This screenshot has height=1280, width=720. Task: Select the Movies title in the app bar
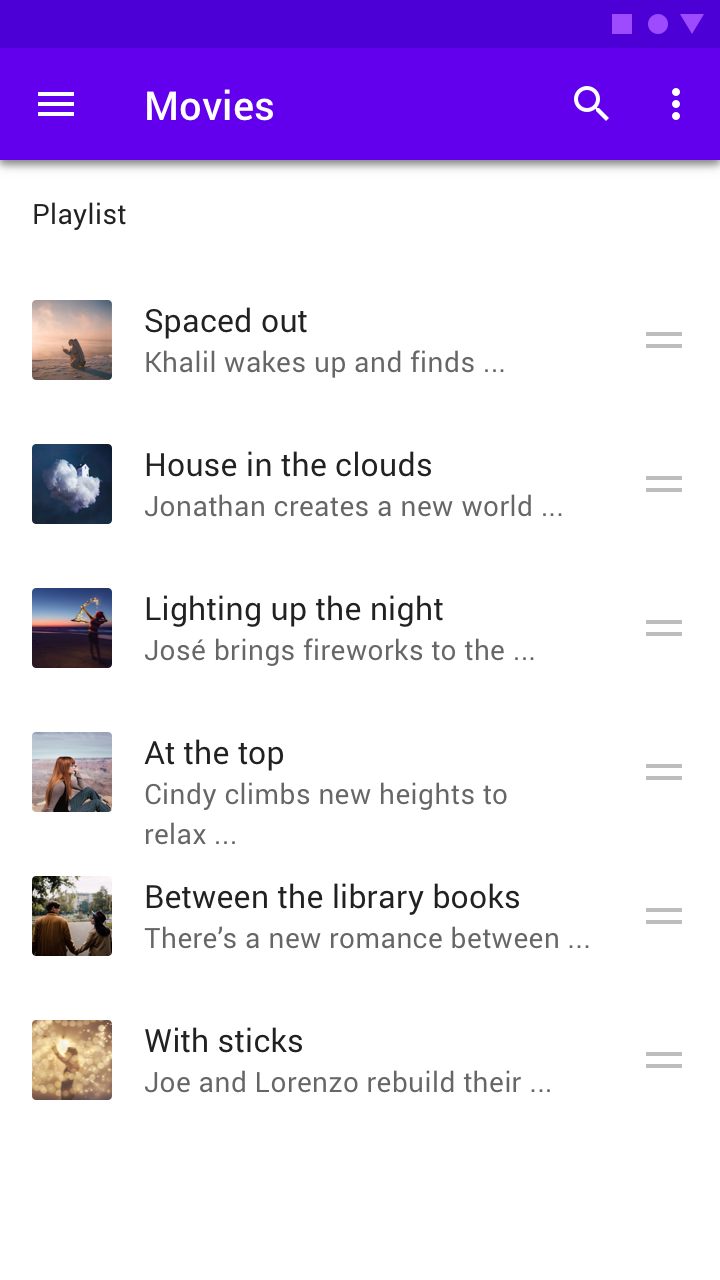[x=209, y=106]
